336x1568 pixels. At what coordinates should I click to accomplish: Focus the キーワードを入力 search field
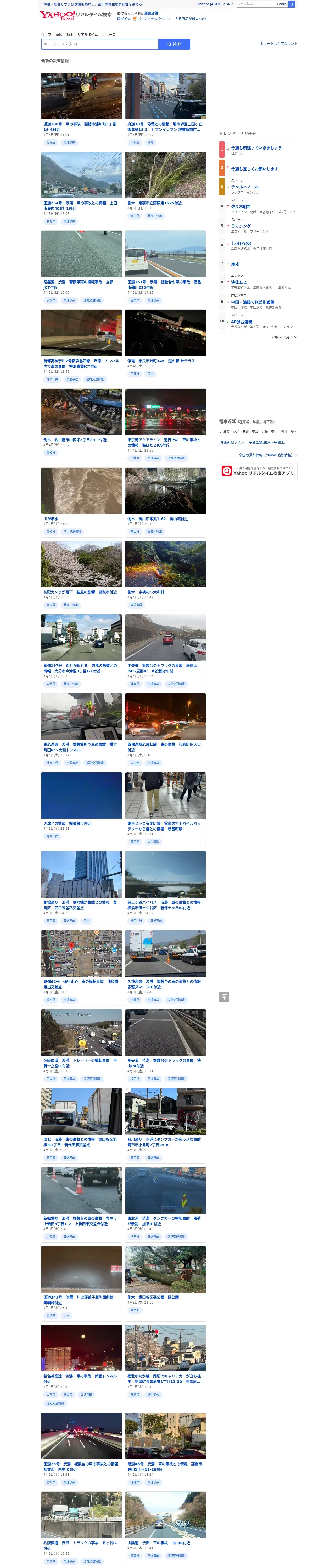pos(99,44)
